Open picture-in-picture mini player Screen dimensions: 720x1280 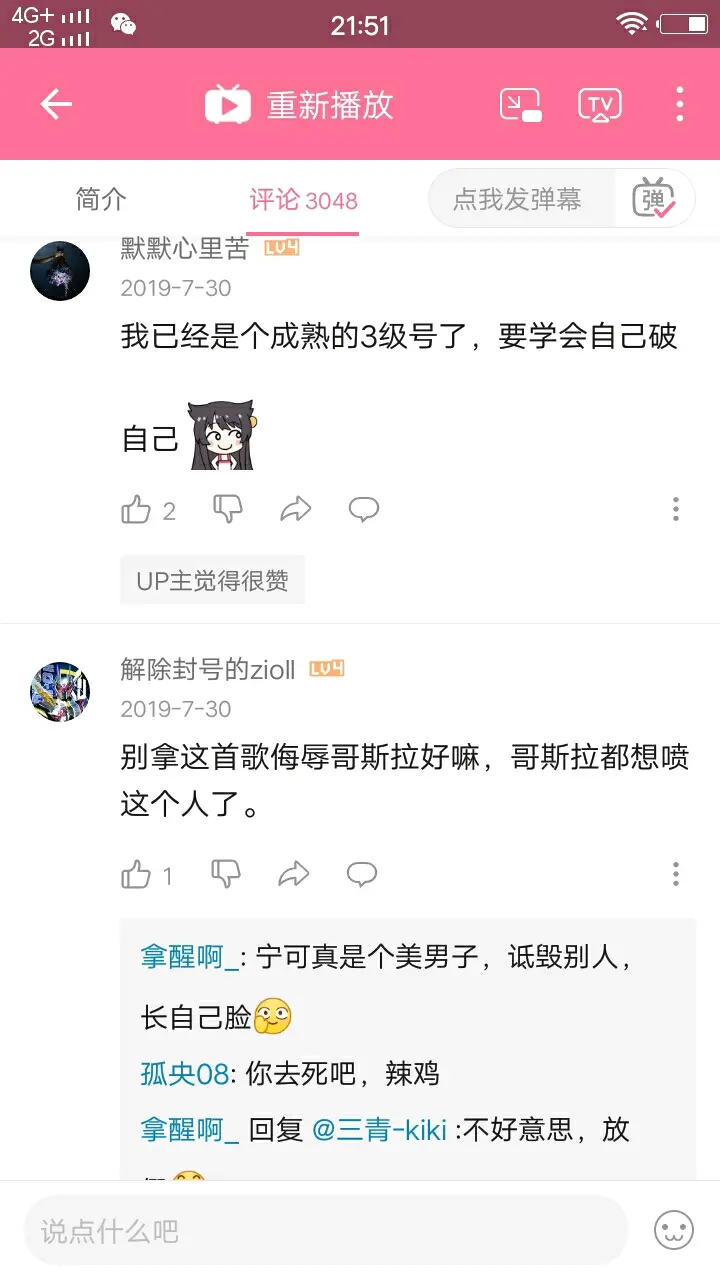click(520, 105)
